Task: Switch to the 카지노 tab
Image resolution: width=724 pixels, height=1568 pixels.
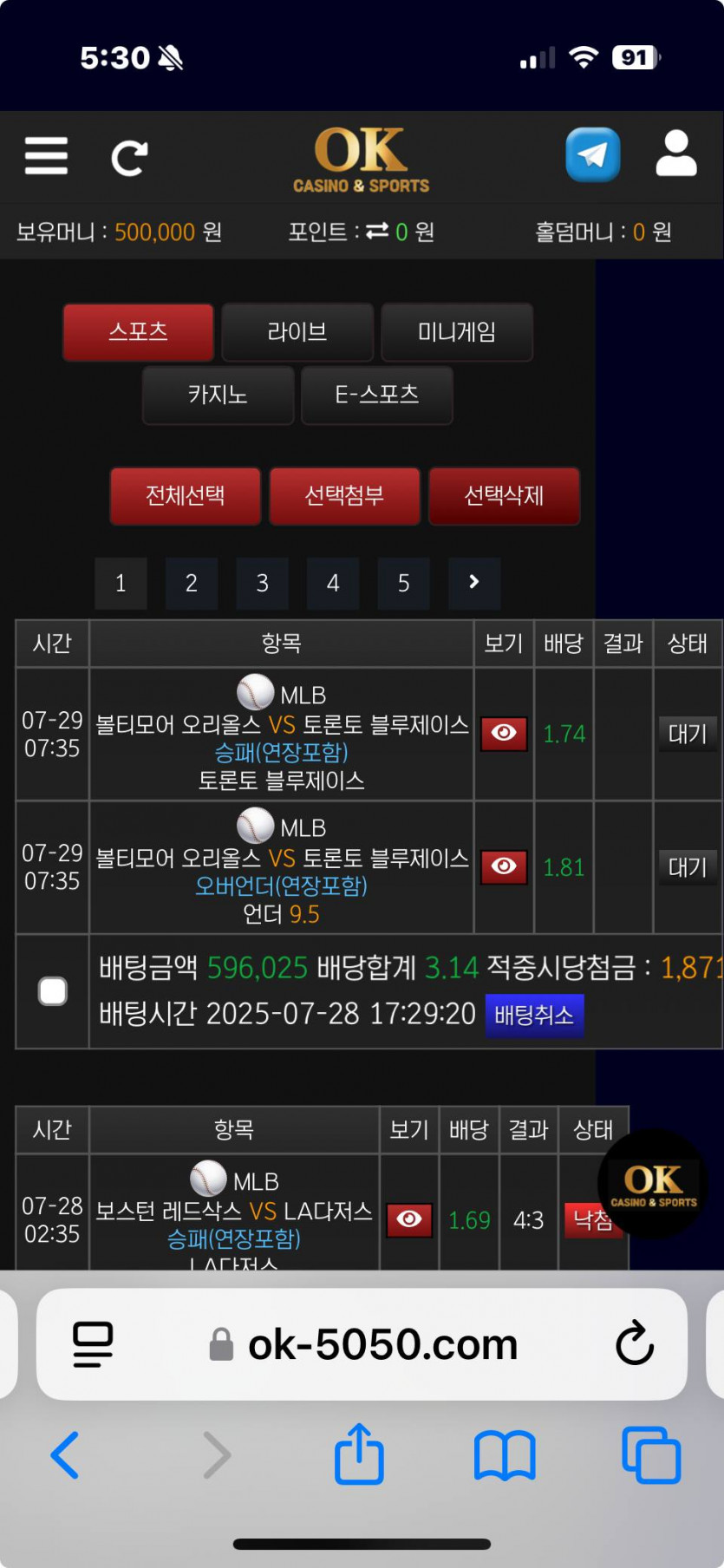Action: click(218, 395)
